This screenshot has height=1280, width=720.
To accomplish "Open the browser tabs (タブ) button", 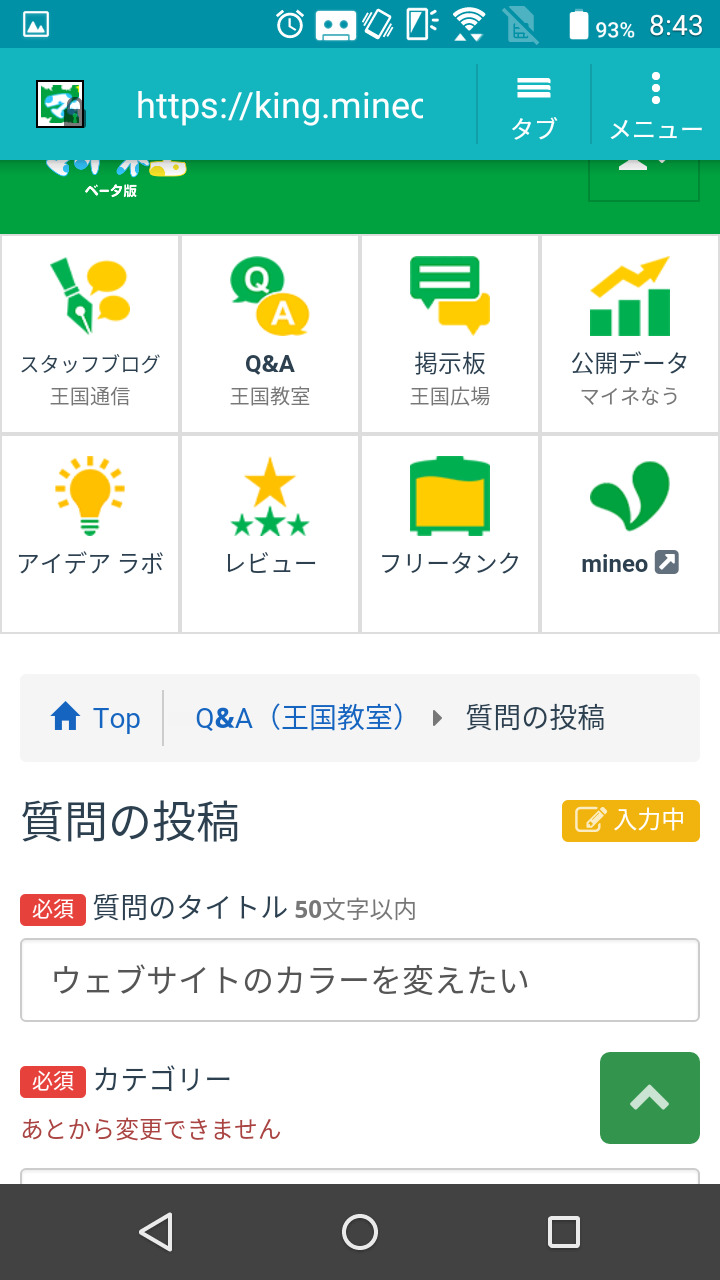I will [534, 104].
